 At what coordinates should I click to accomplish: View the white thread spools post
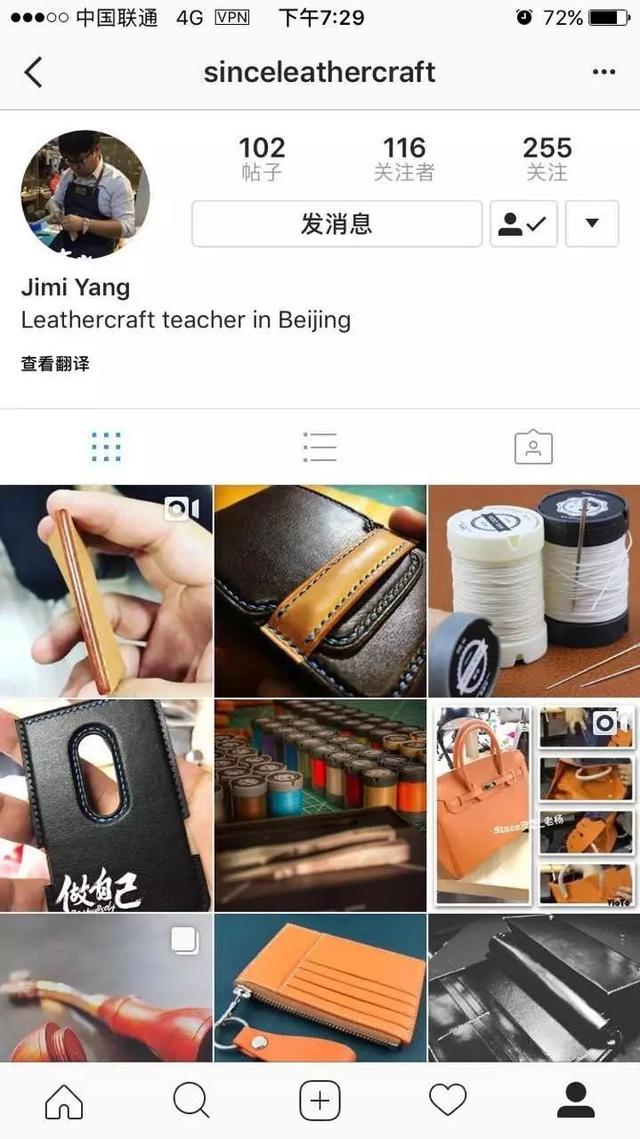534,591
